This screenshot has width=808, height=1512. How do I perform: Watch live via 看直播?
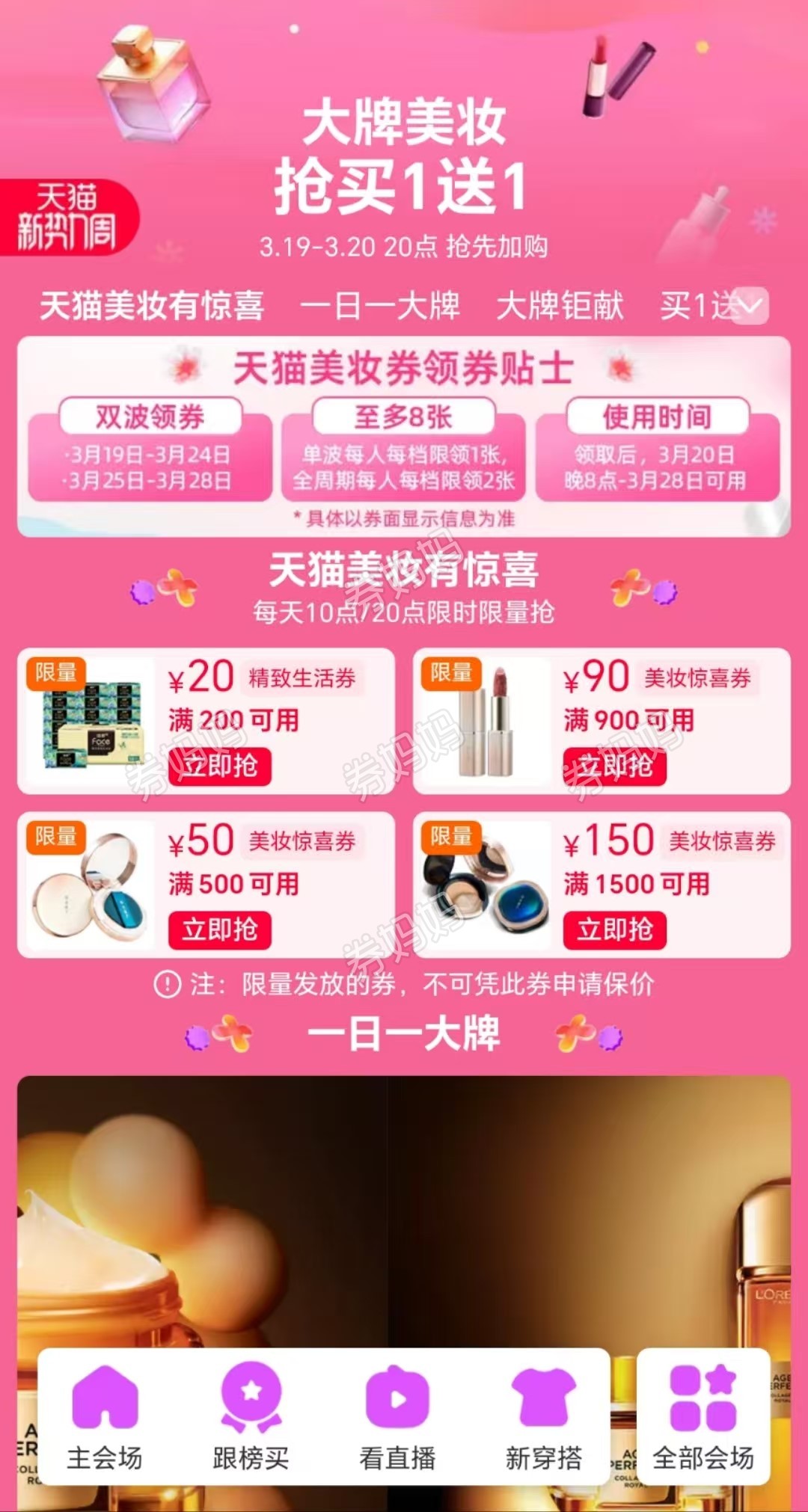[x=397, y=1417]
